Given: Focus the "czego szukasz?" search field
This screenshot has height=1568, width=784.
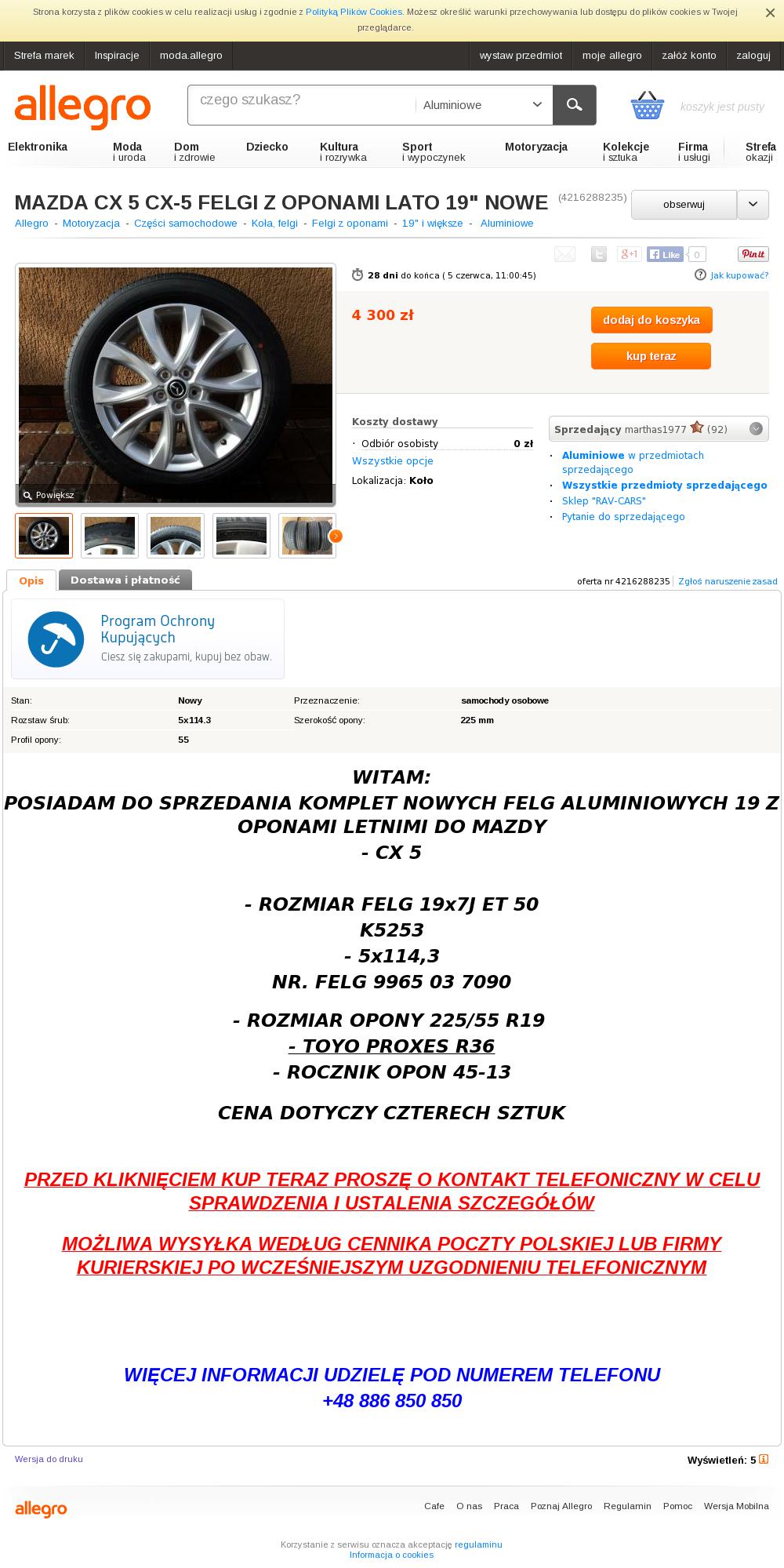Looking at the screenshot, I should pos(303,105).
